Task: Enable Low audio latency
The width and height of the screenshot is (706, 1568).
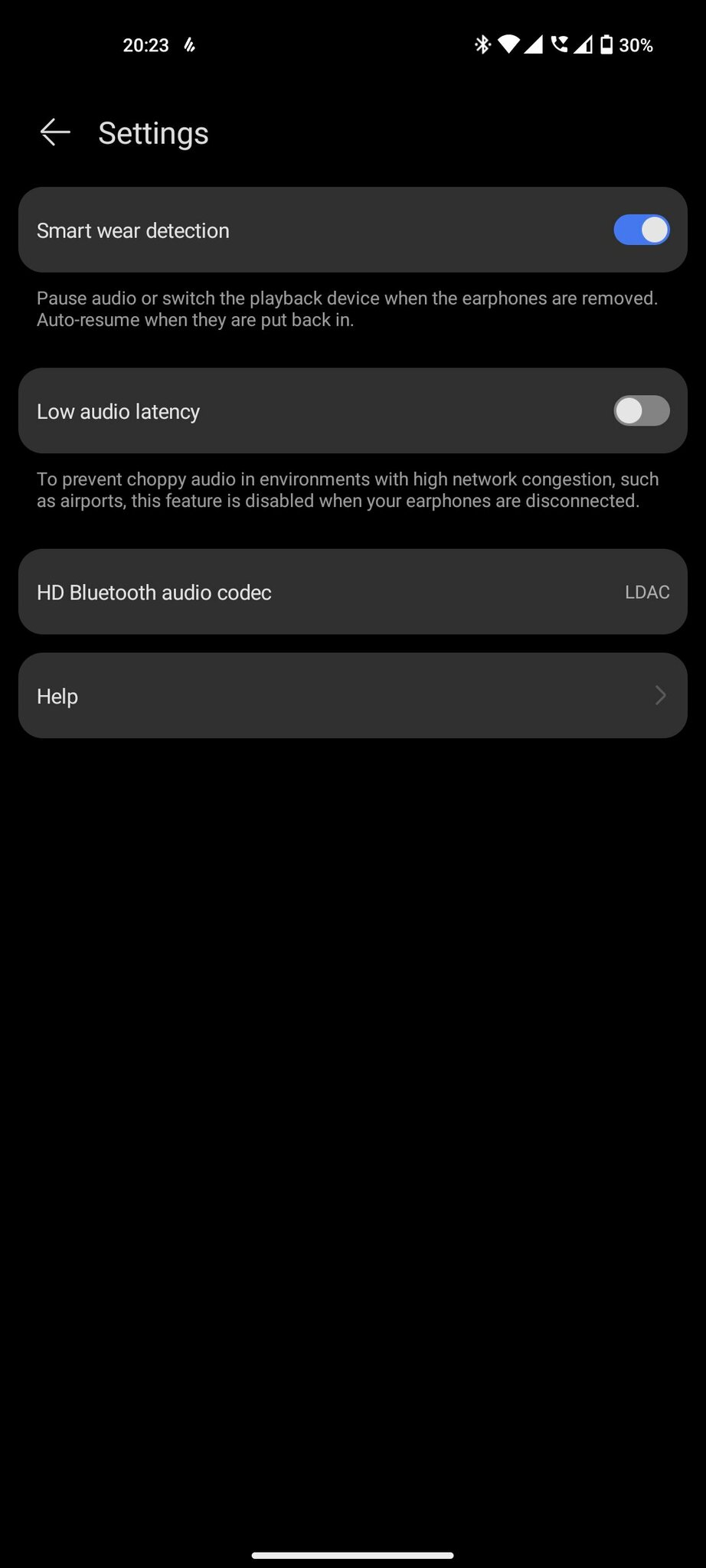Action: click(641, 411)
